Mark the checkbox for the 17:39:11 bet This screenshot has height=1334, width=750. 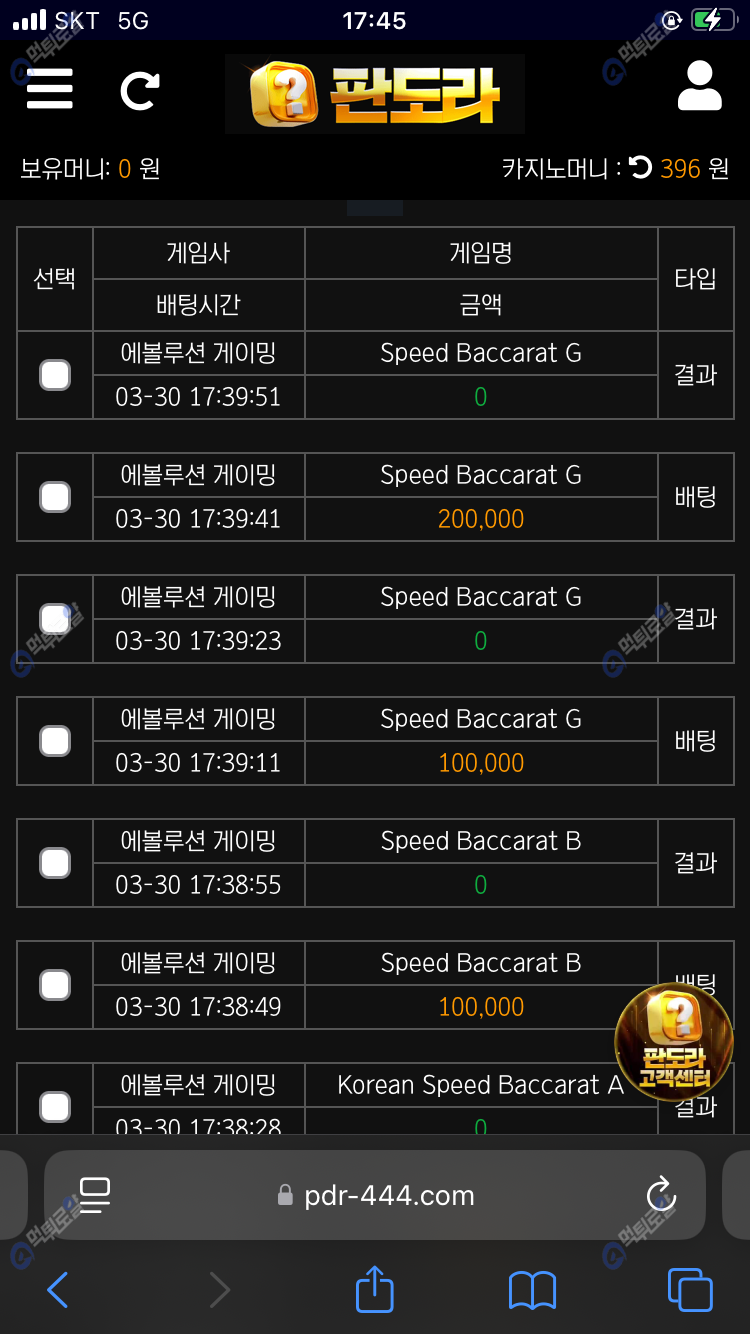coord(55,741)
